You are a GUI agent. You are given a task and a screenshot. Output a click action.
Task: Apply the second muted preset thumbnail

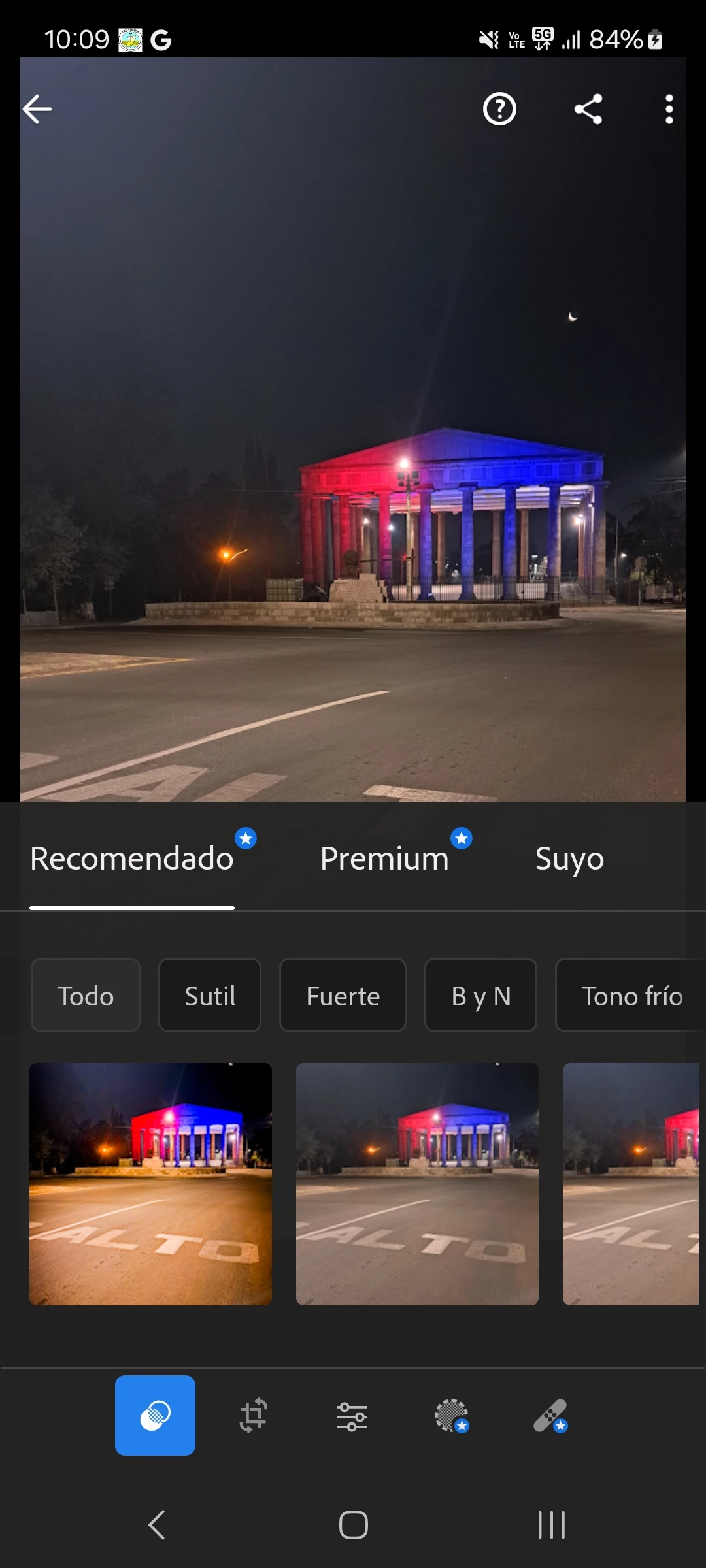point(417,1184)
